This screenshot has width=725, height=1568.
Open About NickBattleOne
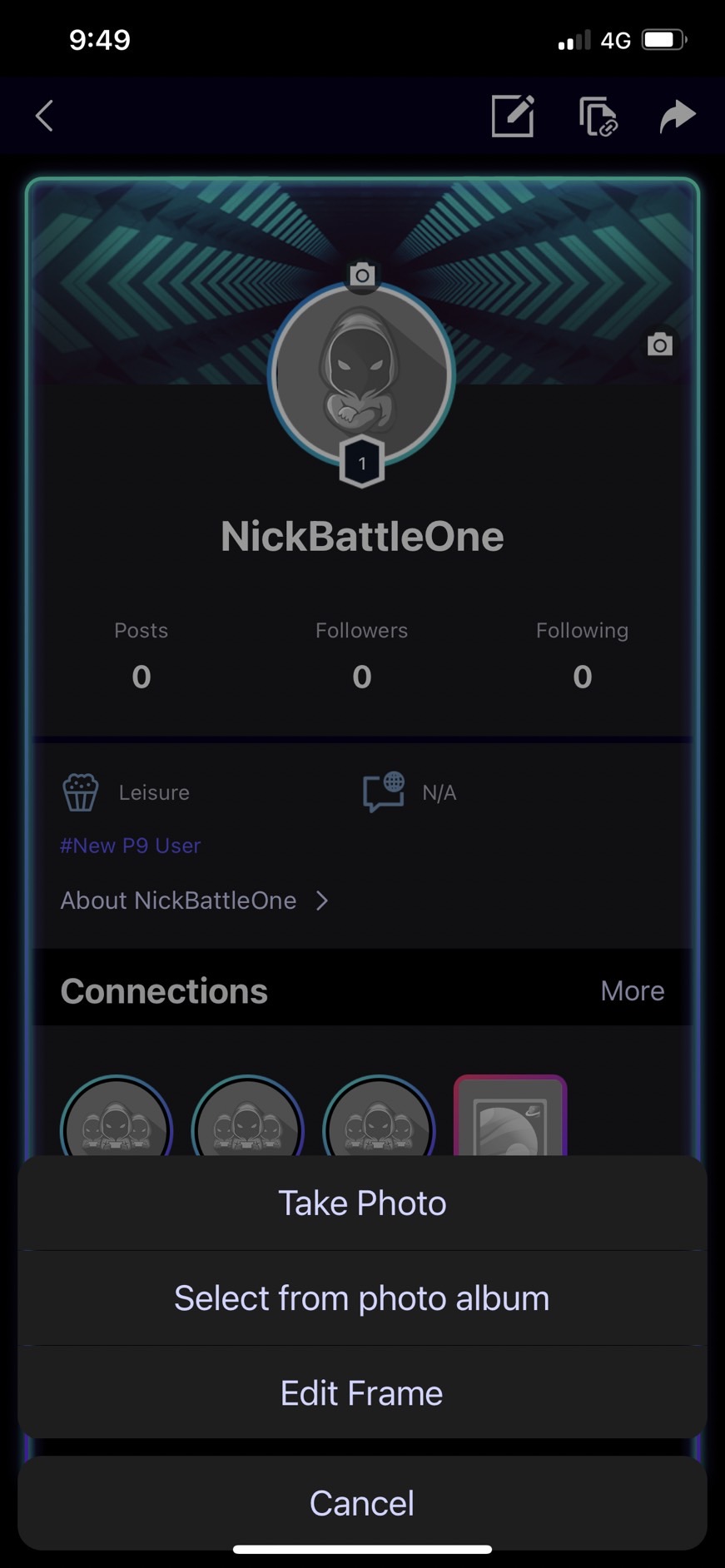[x=195, y=901]
